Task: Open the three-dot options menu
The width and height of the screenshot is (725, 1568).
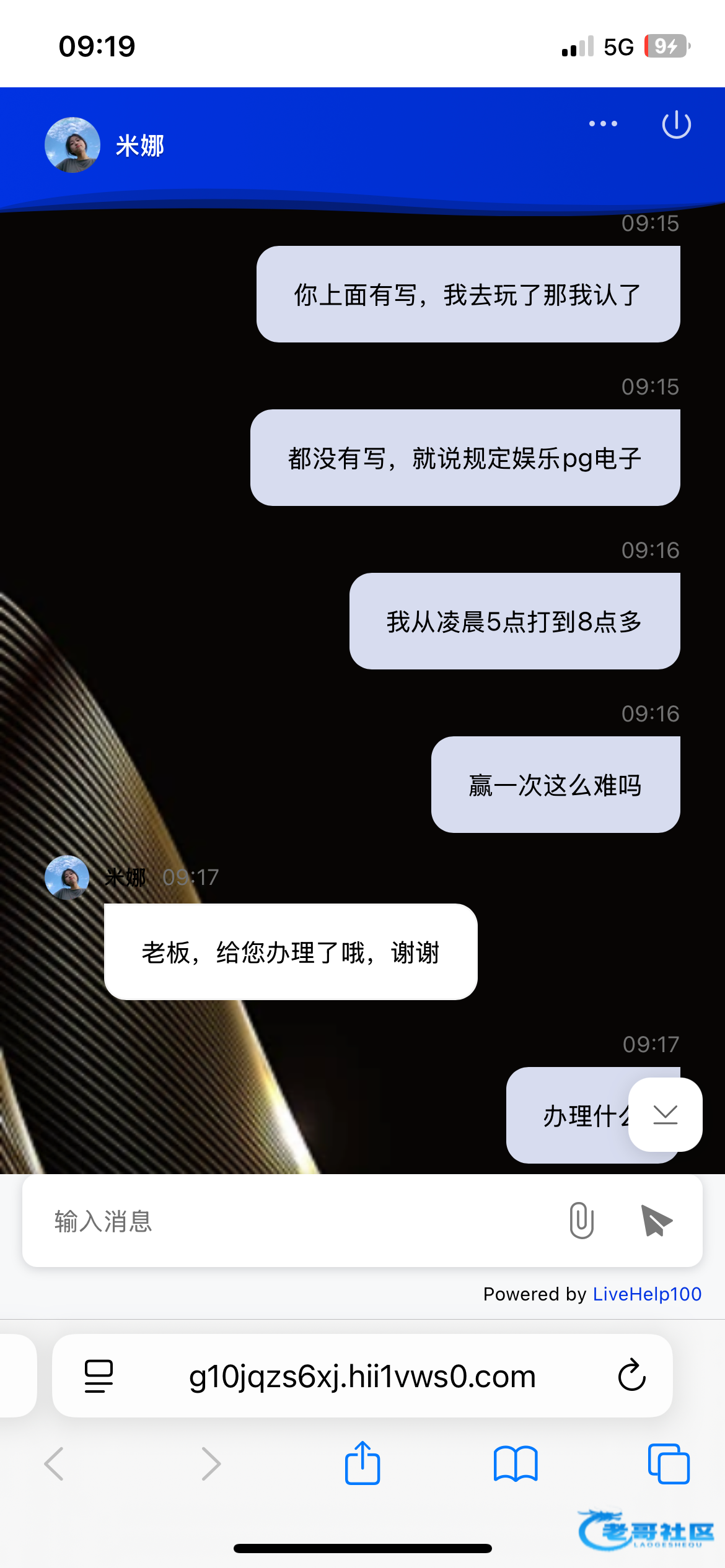Action: 602,124
